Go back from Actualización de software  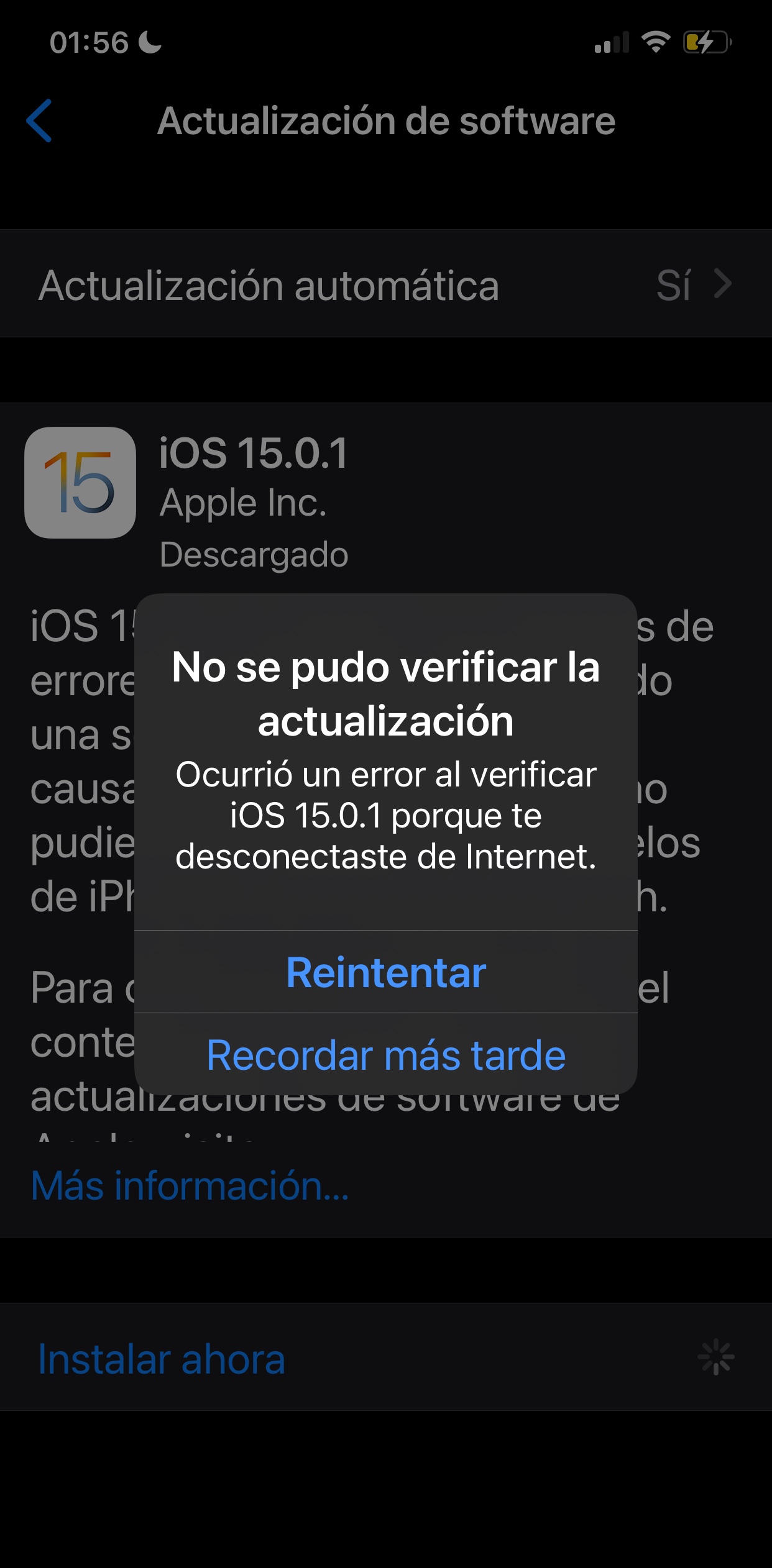(39, 121)
